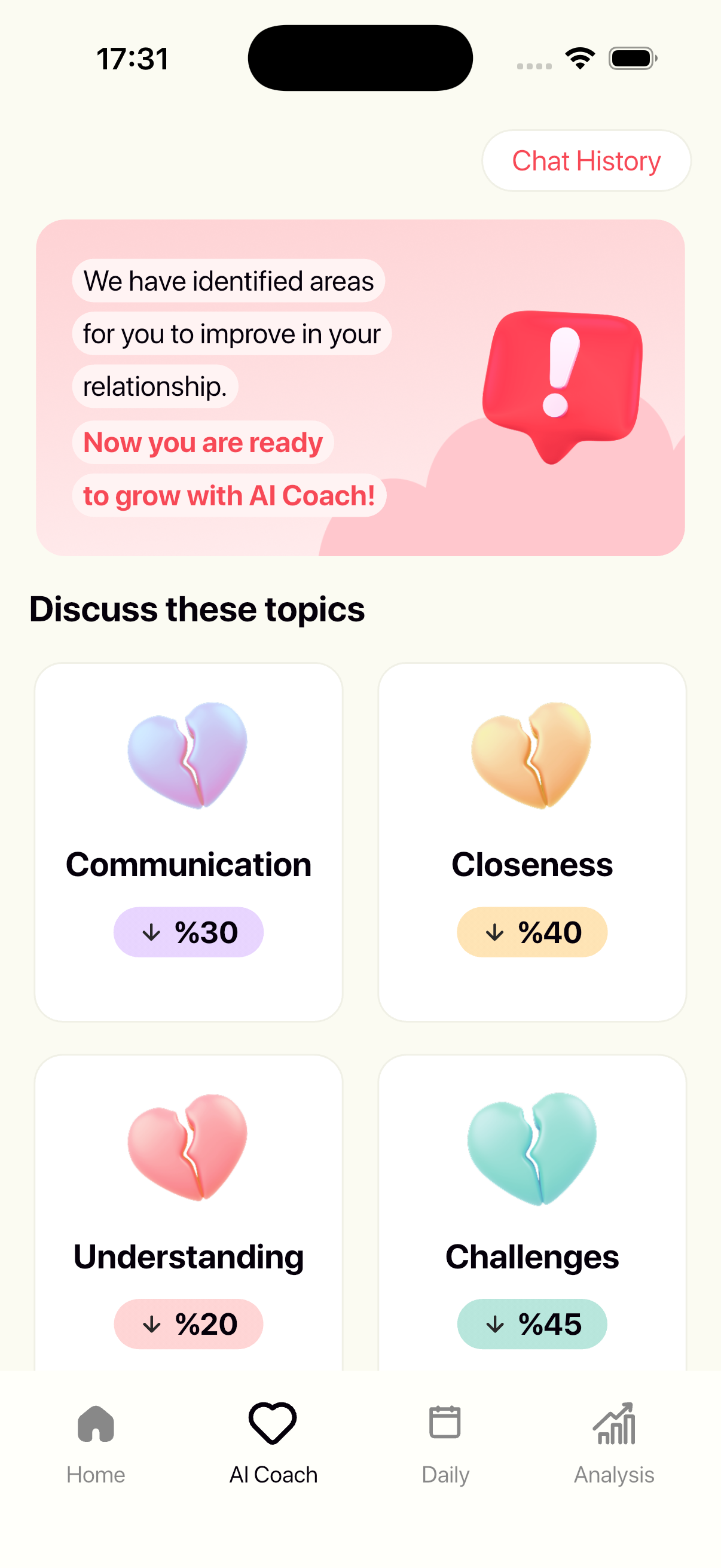Tap the teal broken heart on Challenges card
Screen dimensions: 721x1568
coord(531,1149)
